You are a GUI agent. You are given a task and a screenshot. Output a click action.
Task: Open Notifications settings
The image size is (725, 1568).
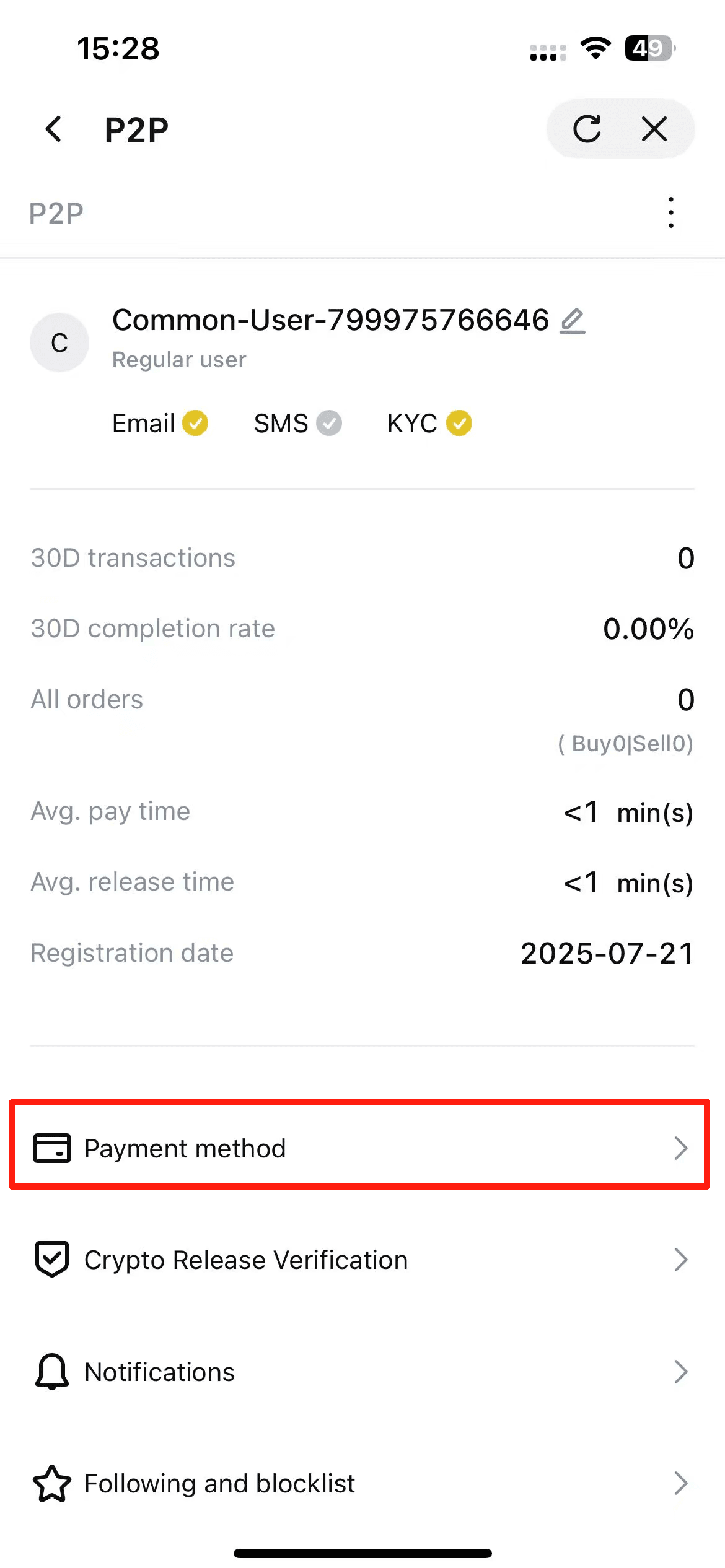point(359,1372)
